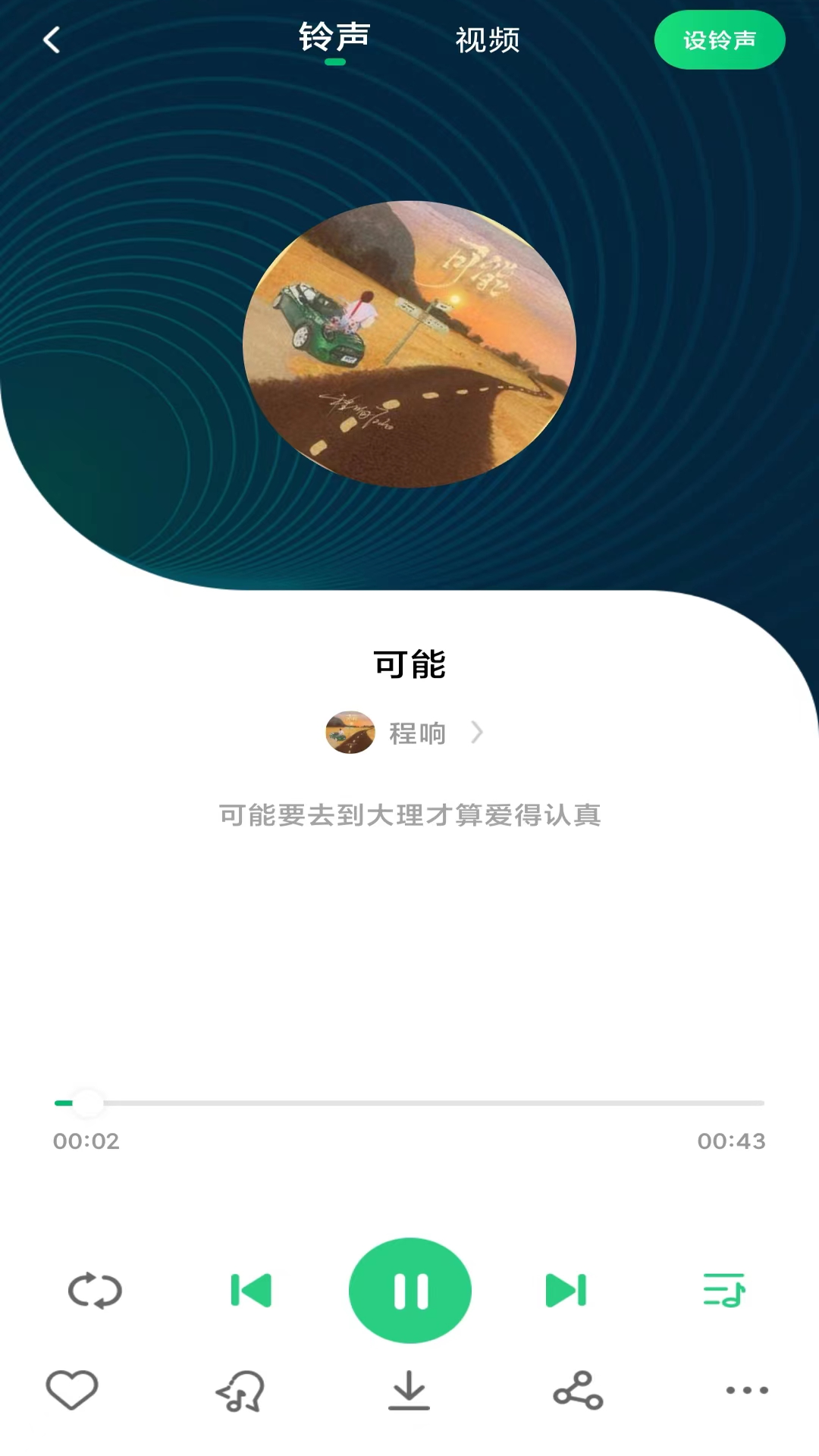Switch to the 视频 tab

click(x=487, y=40)
